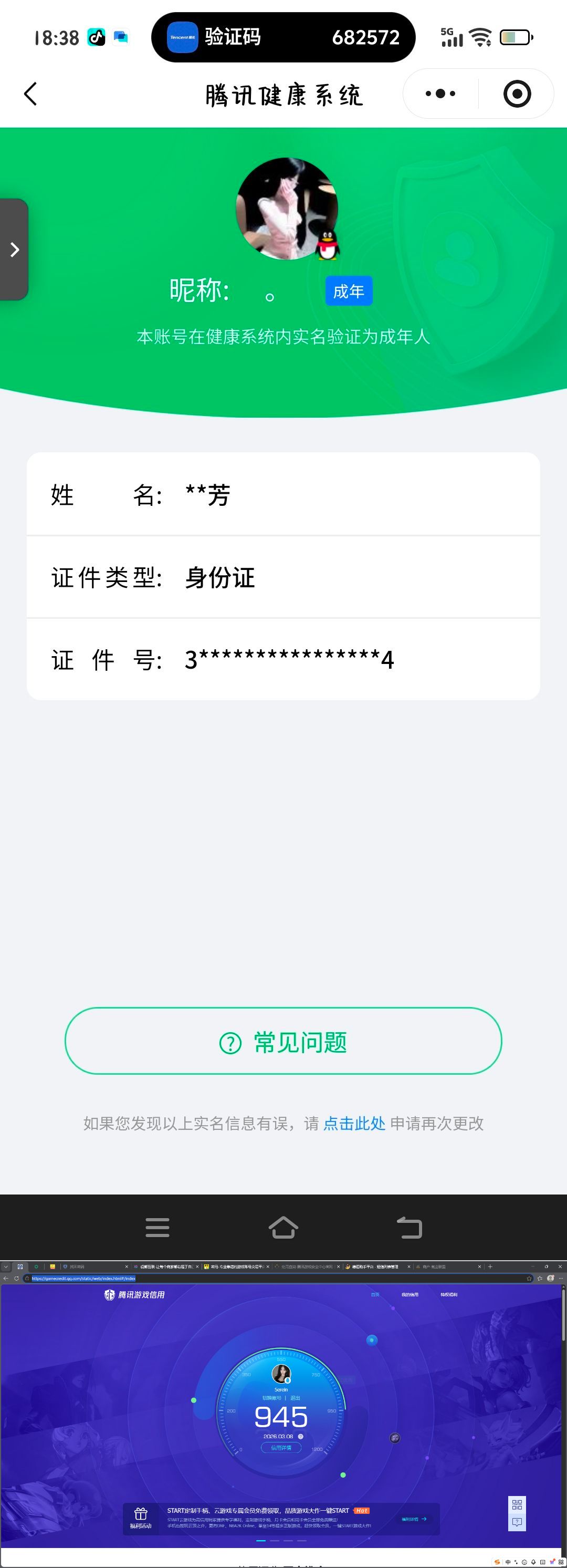This screenshot has width=567, height=1568.
Task: Select the second carousel pagination dot
Action: click(275, 1541)
